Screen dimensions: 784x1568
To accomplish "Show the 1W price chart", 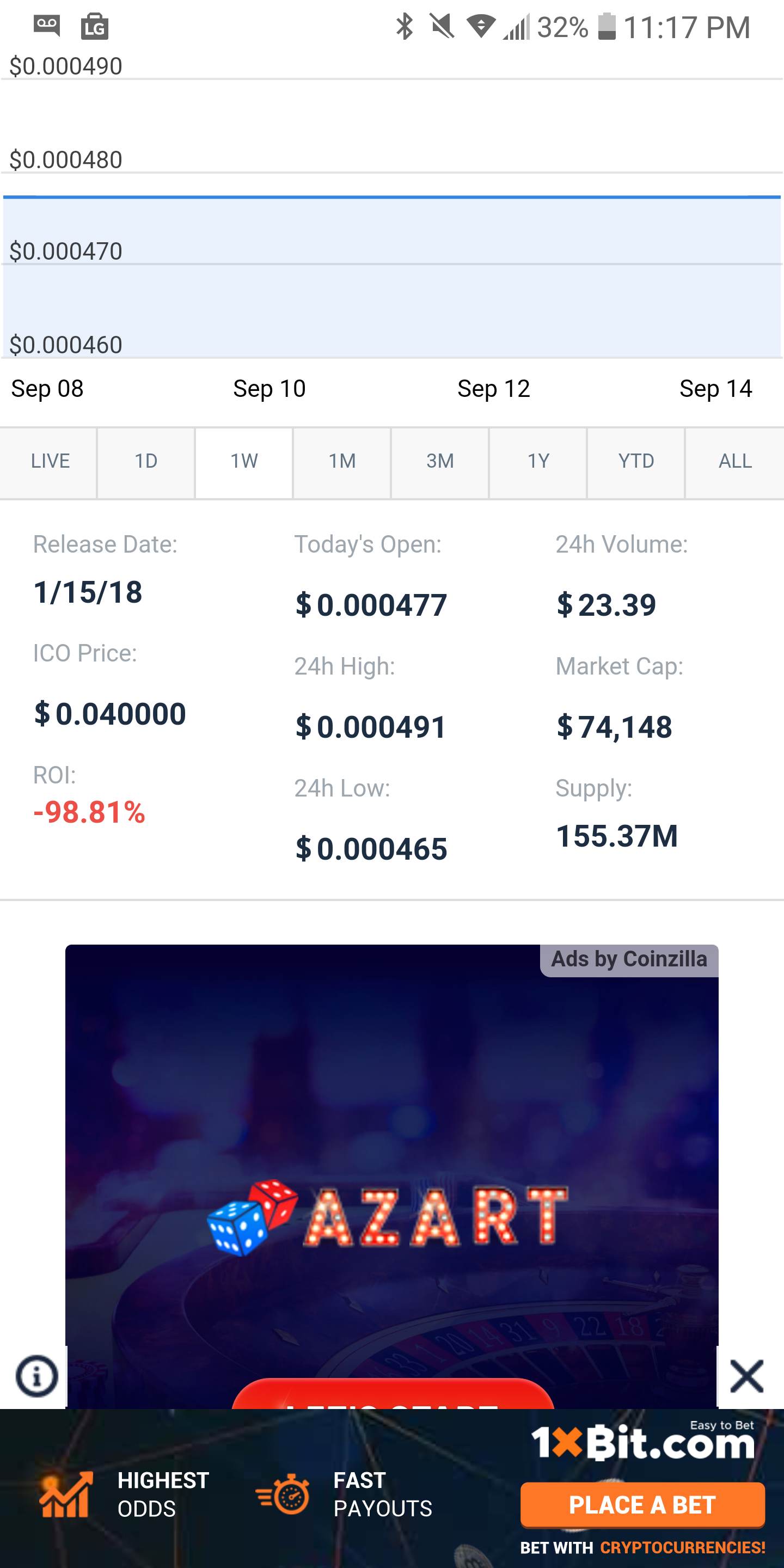I will (244, 462).
